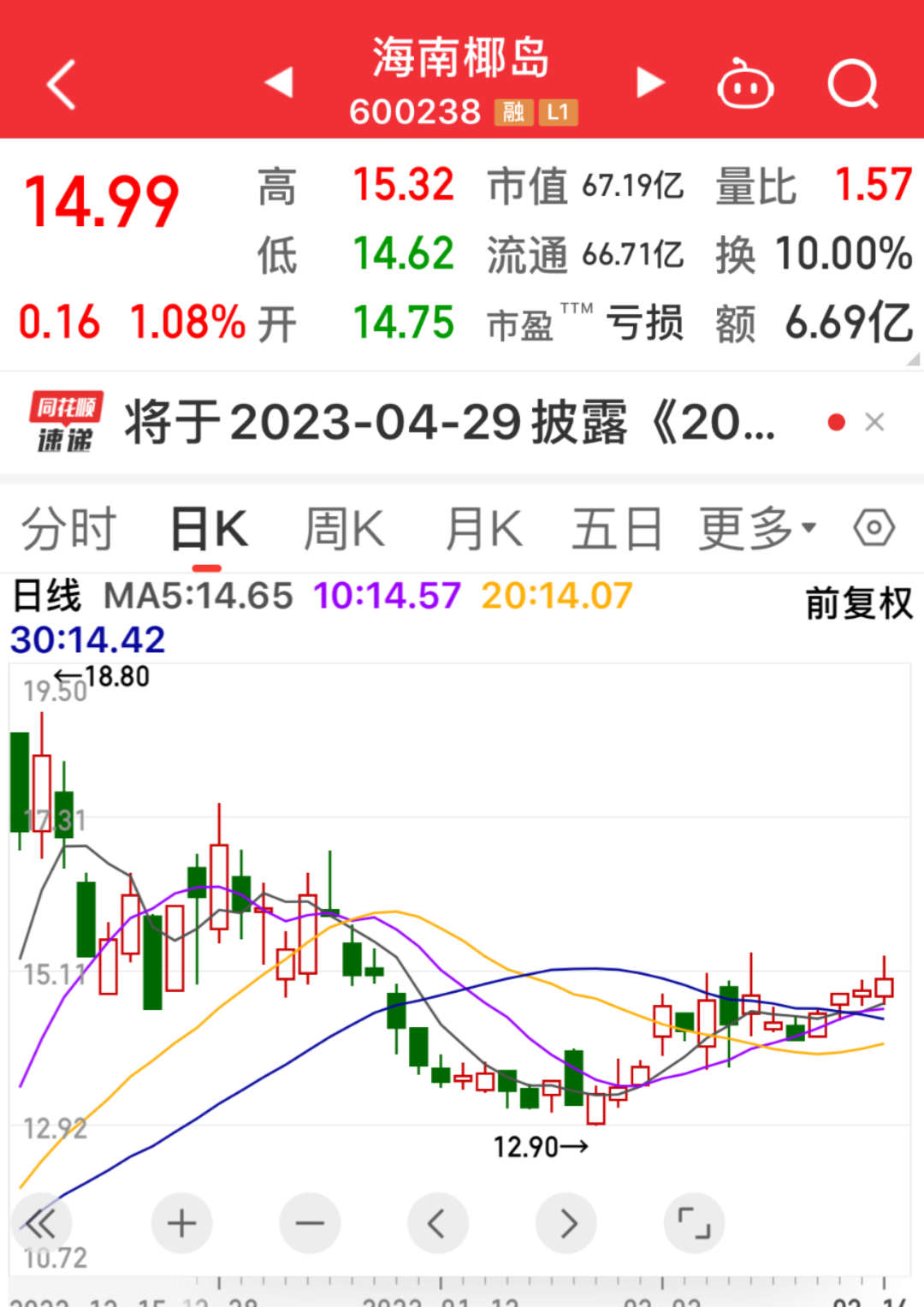Screen dimensions: 924x1307
Task: Go back to the previous page
Action: (62, 84)
